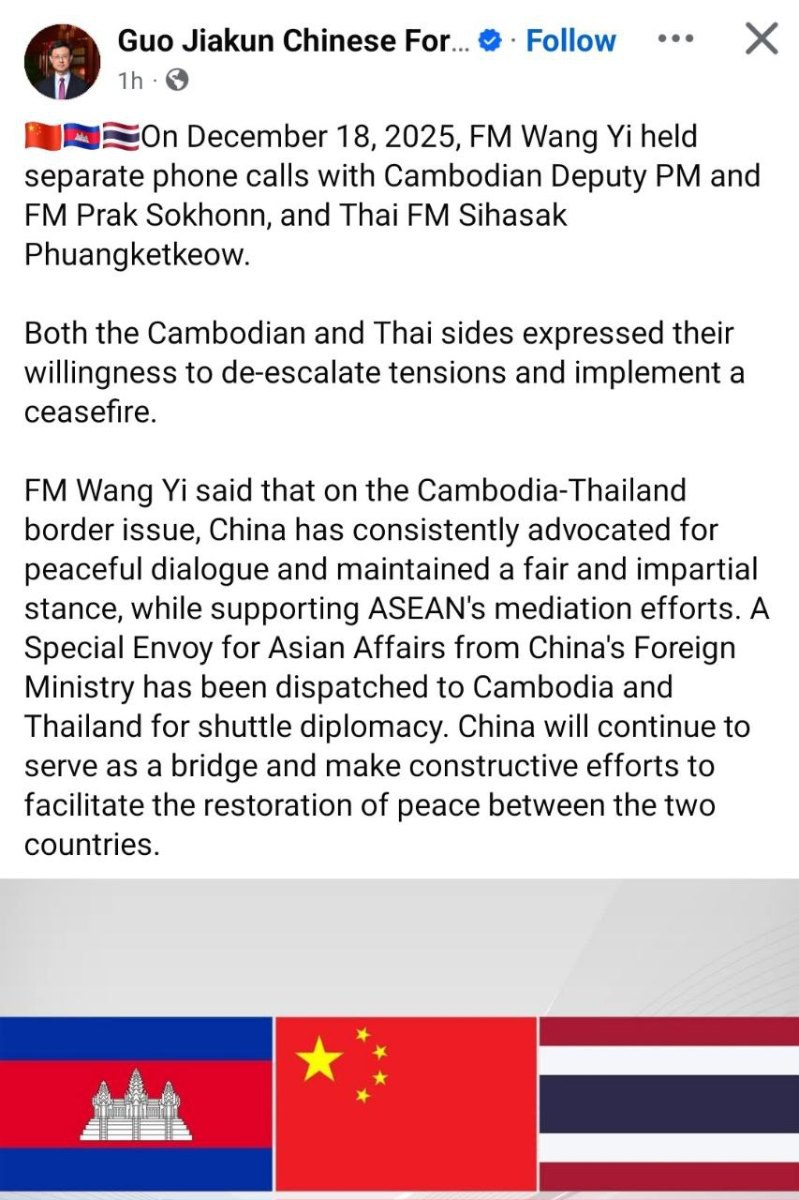Open Guo Jiakun's profile picture

click(62, 62)
